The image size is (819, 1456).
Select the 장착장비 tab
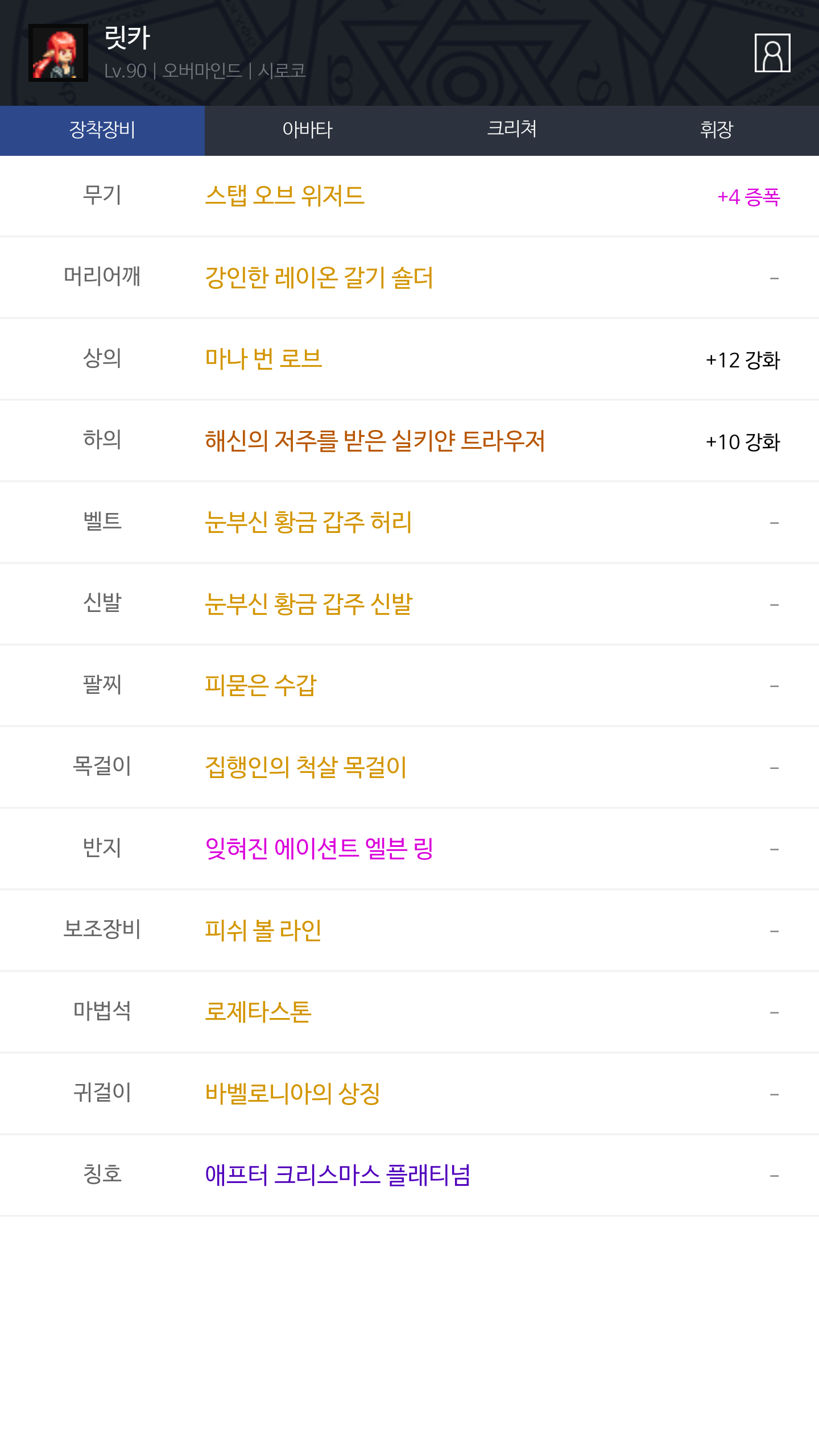(102, 130)
